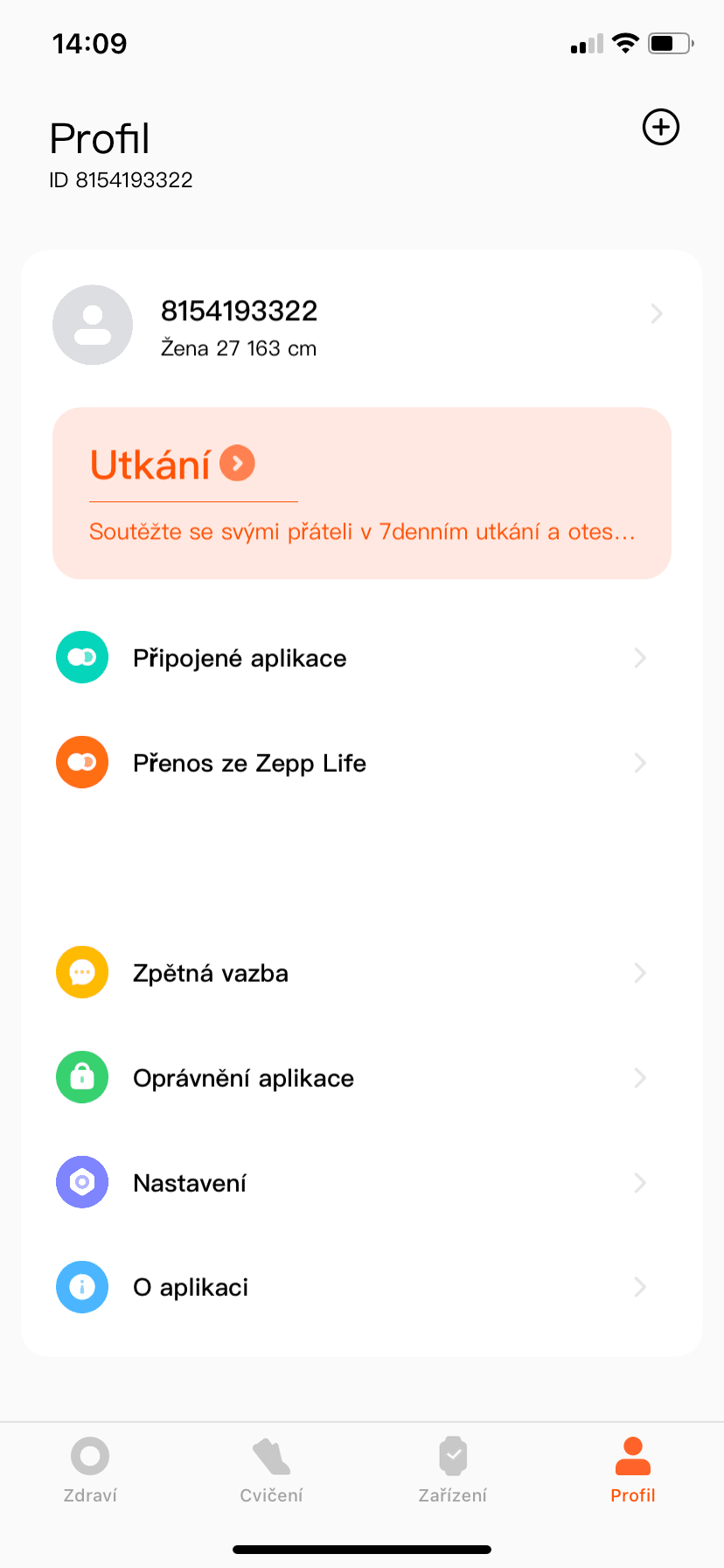Open the Utkání challenge card
Image resolution: width=724 pixels, height=1568 pixels.
pos(360,492)
